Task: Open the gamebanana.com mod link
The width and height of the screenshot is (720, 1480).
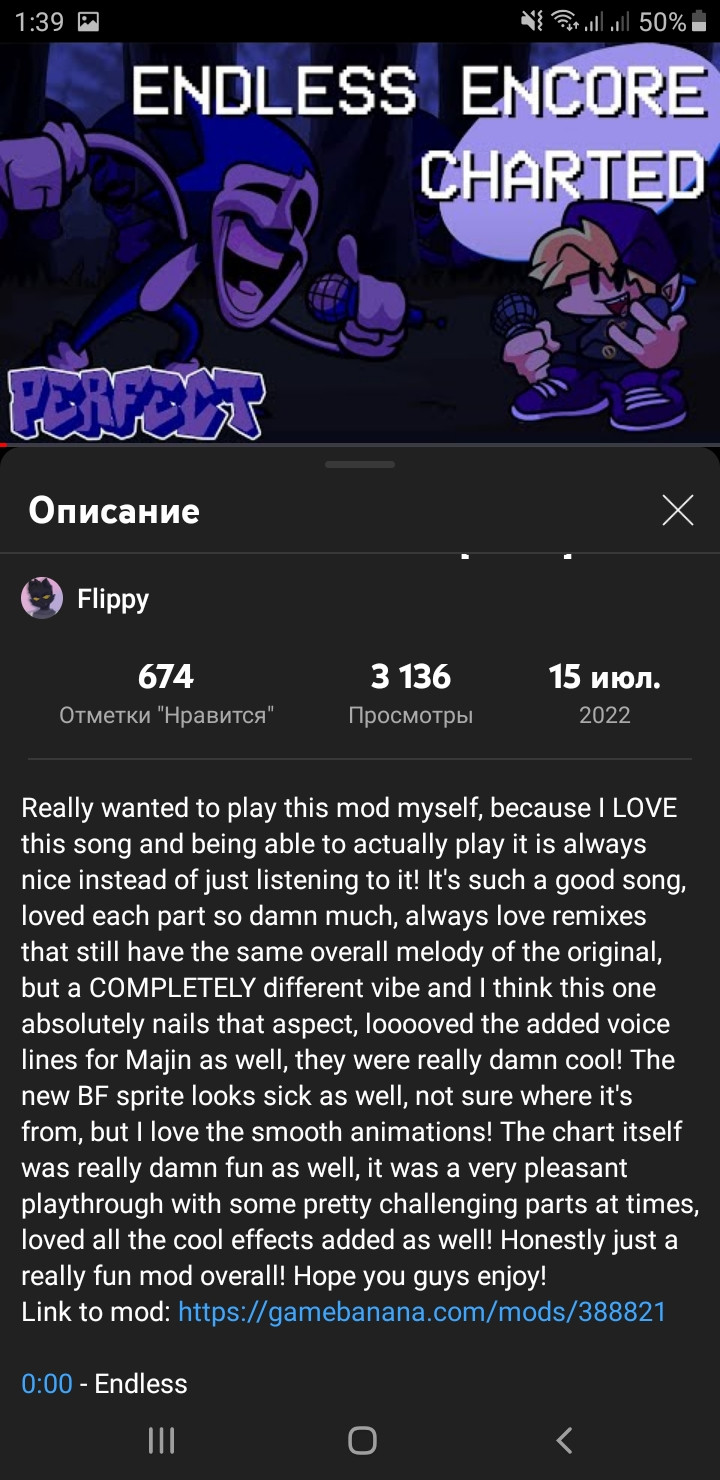Action: click(421, 1311)
